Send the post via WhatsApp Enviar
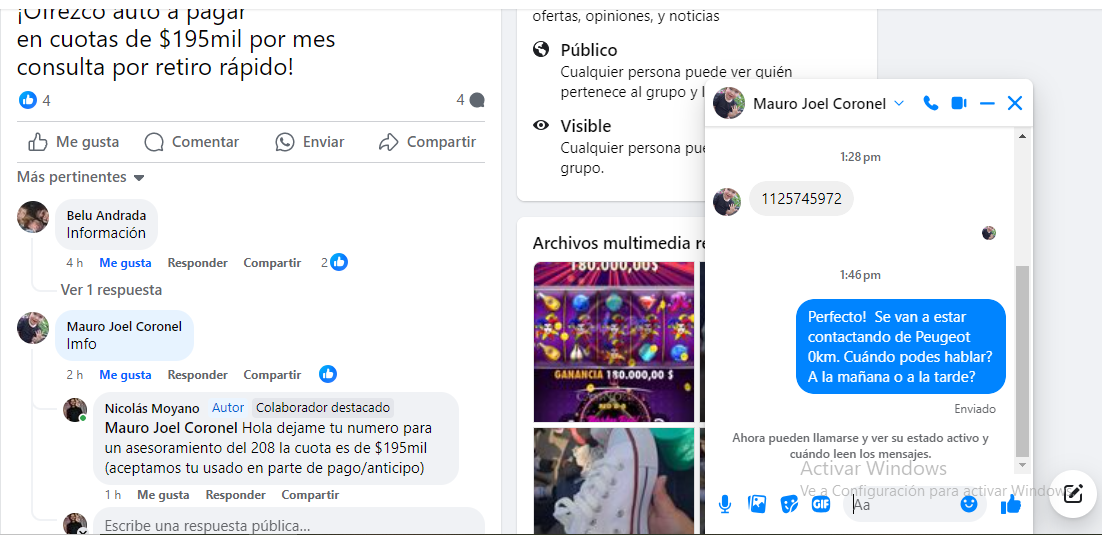This screenshot has width=1102, height=535. (310, 142)
